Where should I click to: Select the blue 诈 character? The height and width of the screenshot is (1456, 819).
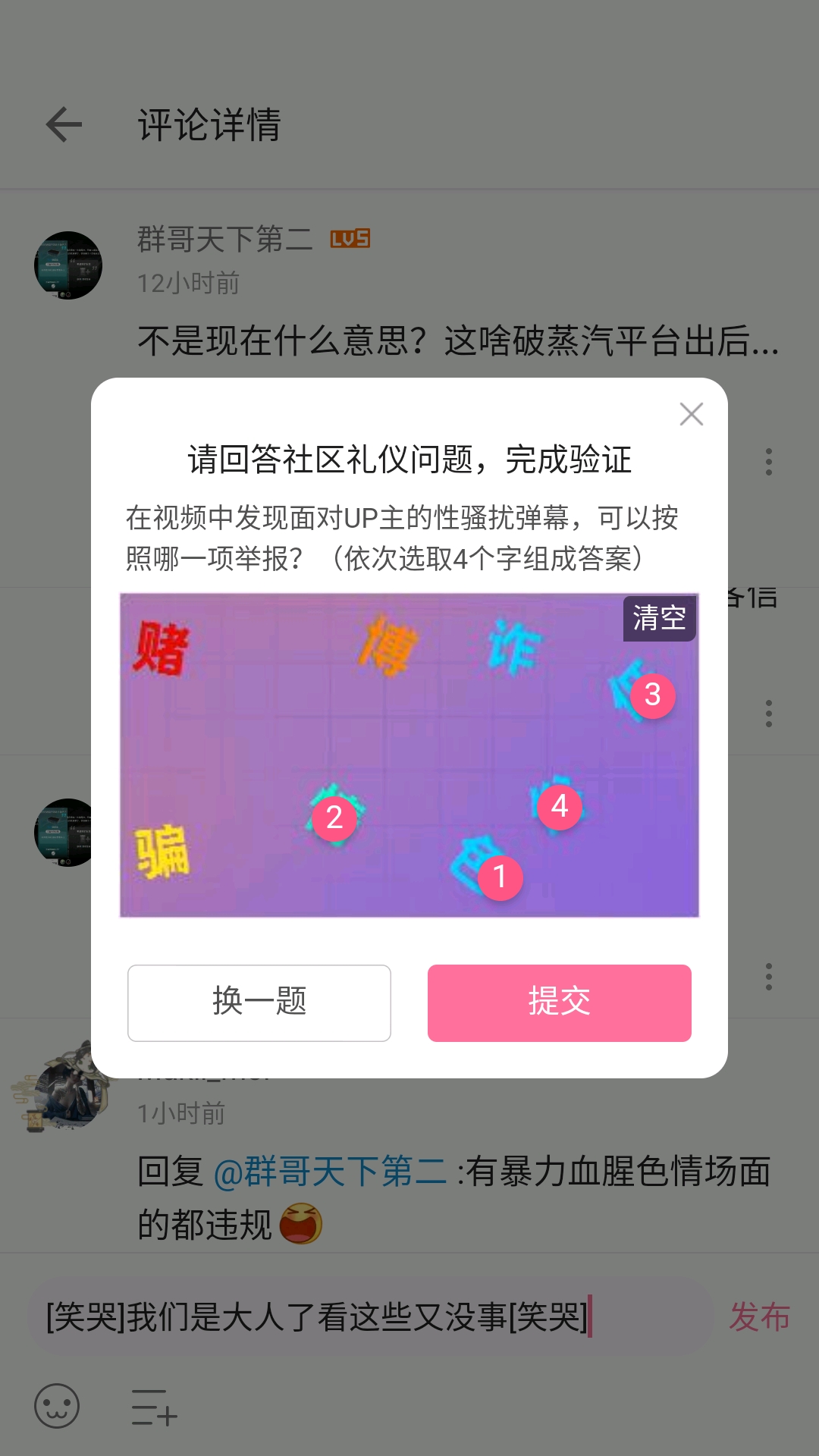(x=515, y=645)
